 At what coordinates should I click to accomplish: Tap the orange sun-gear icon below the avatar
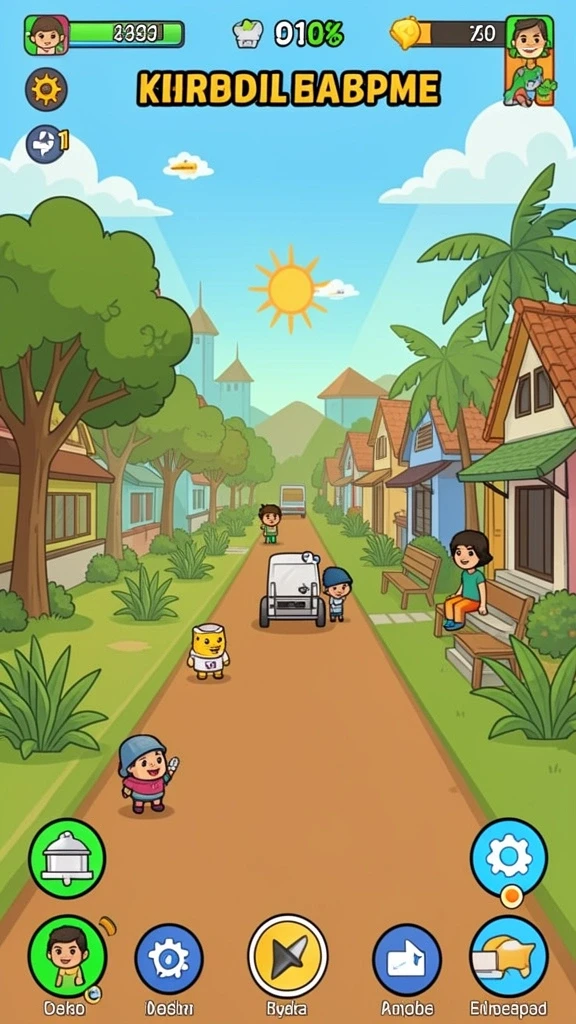[46, 89]
